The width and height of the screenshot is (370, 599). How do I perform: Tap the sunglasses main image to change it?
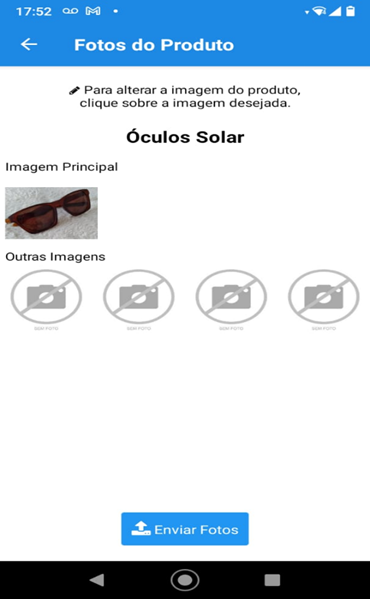coord(51,213)
